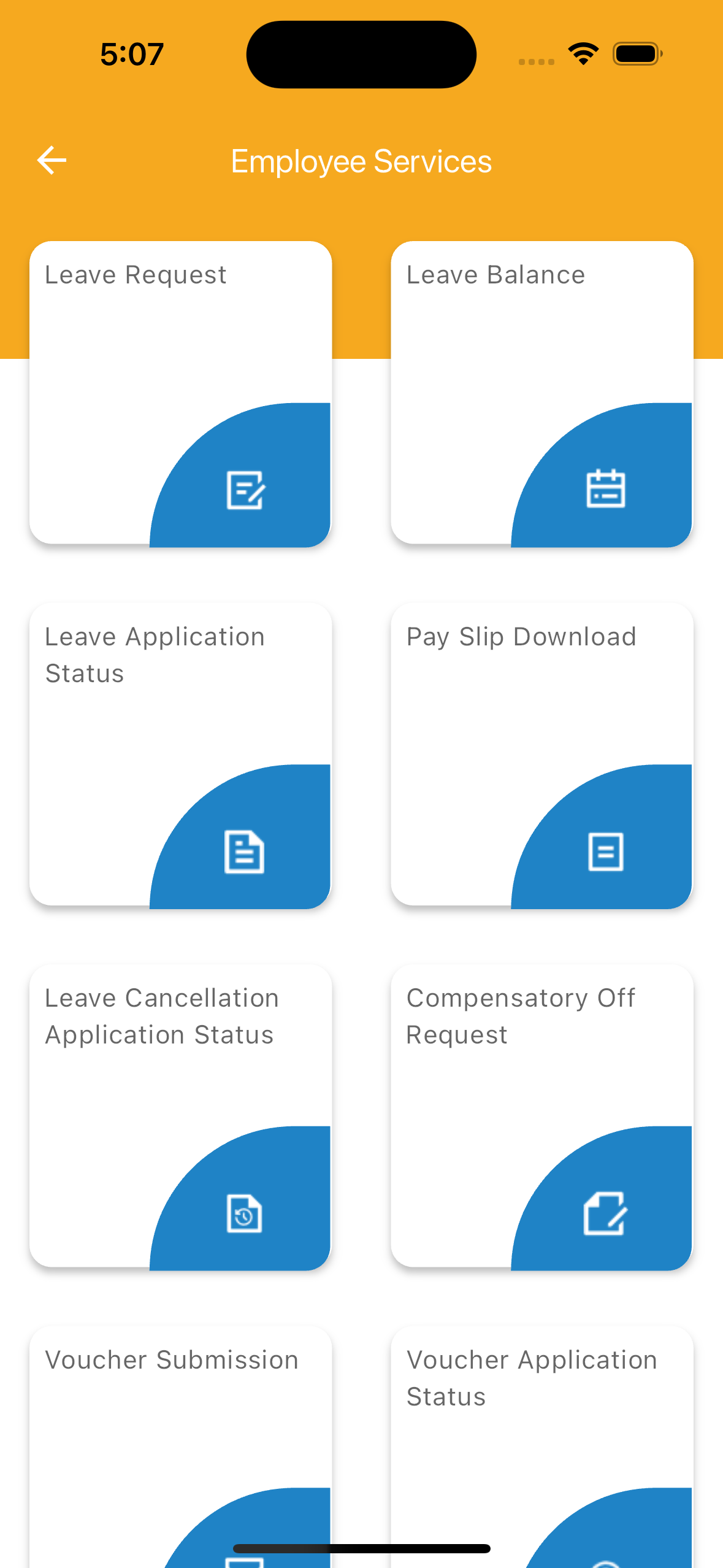Check the Leave Balance card

click(x=542, y=393)
